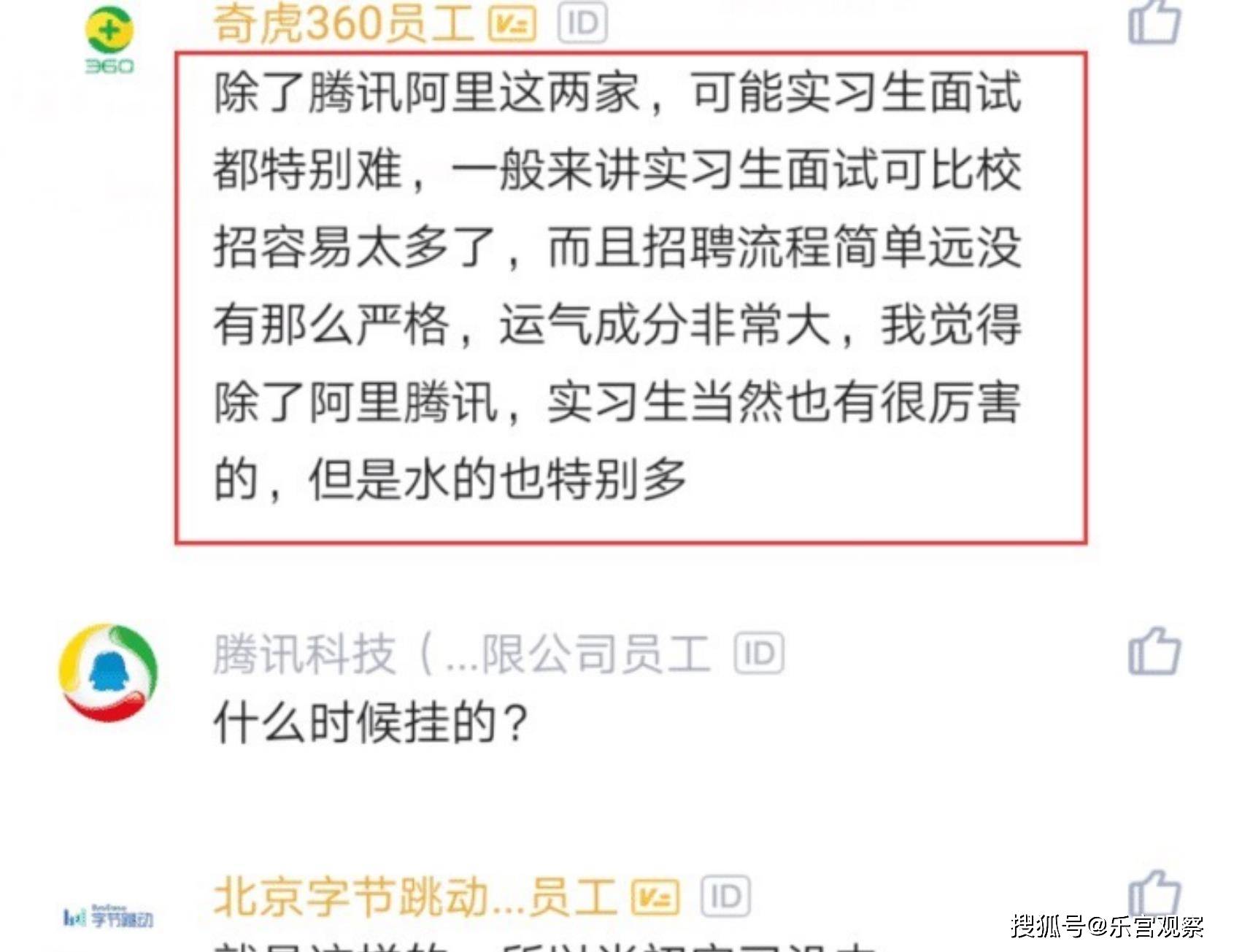Open the 奇虎360员工 profile name
Image resolution: width=1234 pixels, height=952 pixels.
(x=343, y=22)
